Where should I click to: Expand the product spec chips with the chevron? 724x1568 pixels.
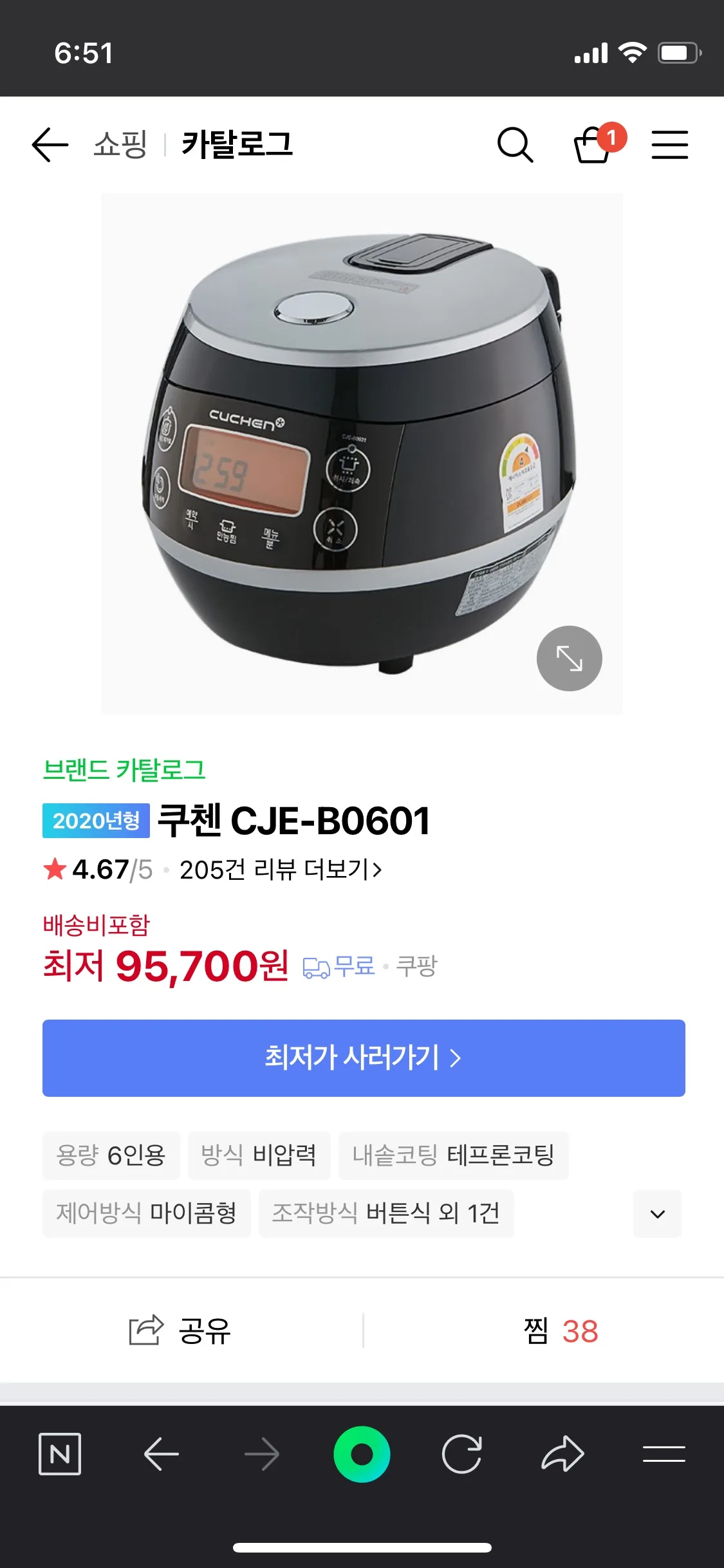click(x=656, y=1214)
